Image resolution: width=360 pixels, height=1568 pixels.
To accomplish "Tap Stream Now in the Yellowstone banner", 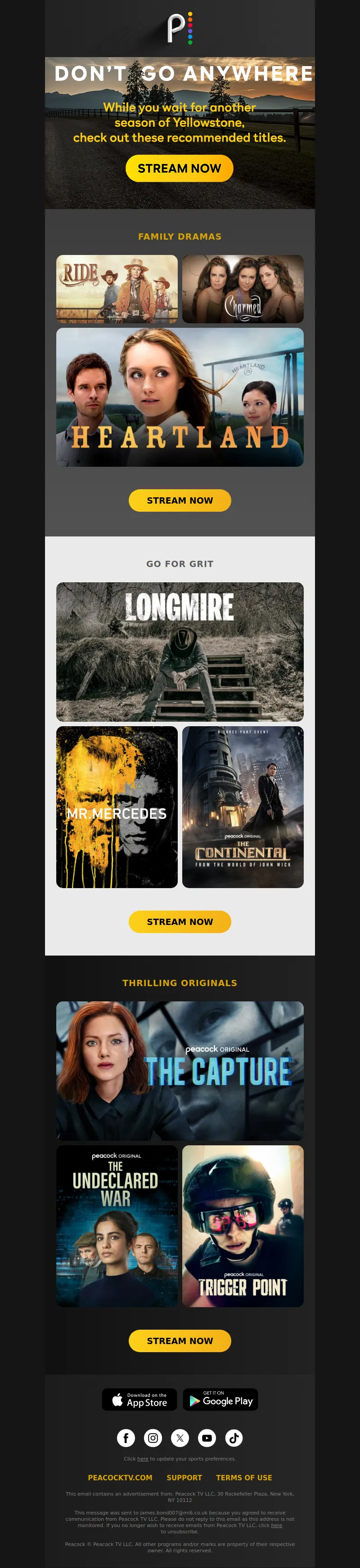I will (x=179, y=169).
